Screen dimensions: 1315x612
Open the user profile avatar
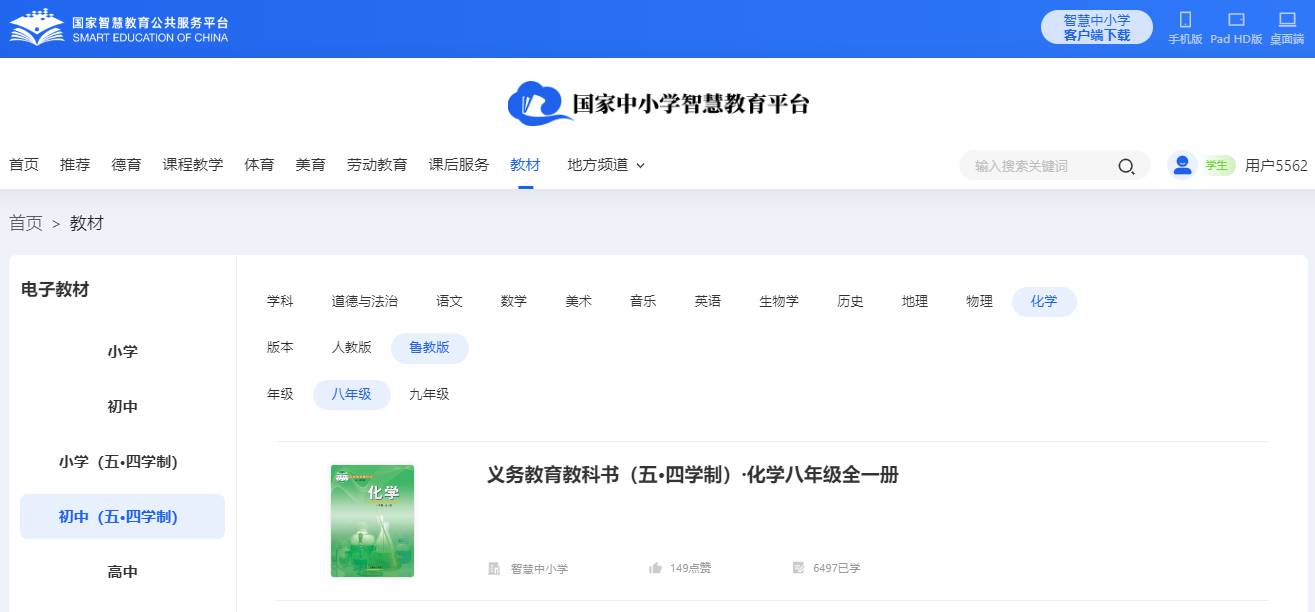pyautogui.click(x=1182, y=165)
